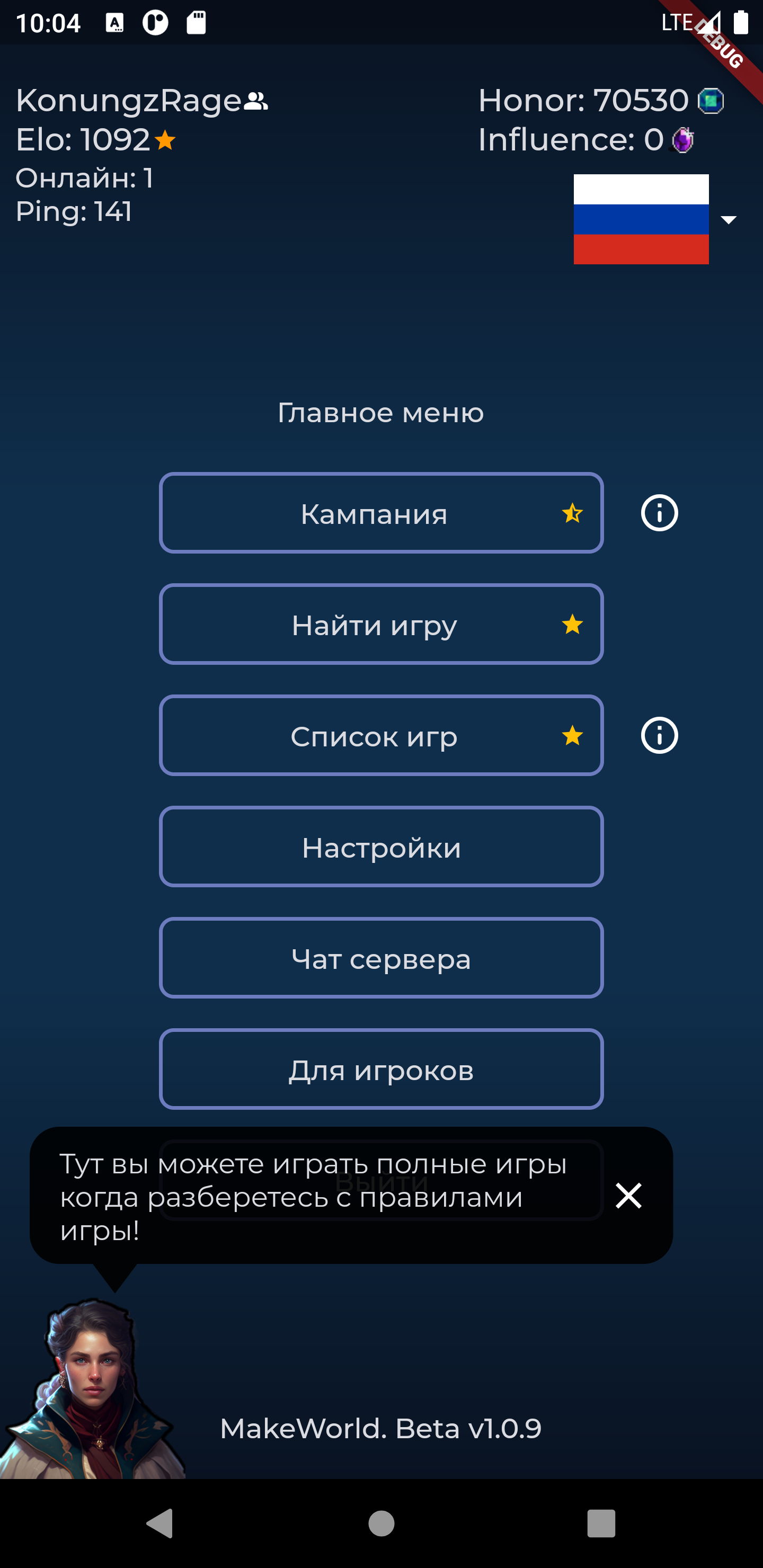View info for Список игр
This screenshot has height=1568, width=763.
pyautogui.click(x=659, y=736)
